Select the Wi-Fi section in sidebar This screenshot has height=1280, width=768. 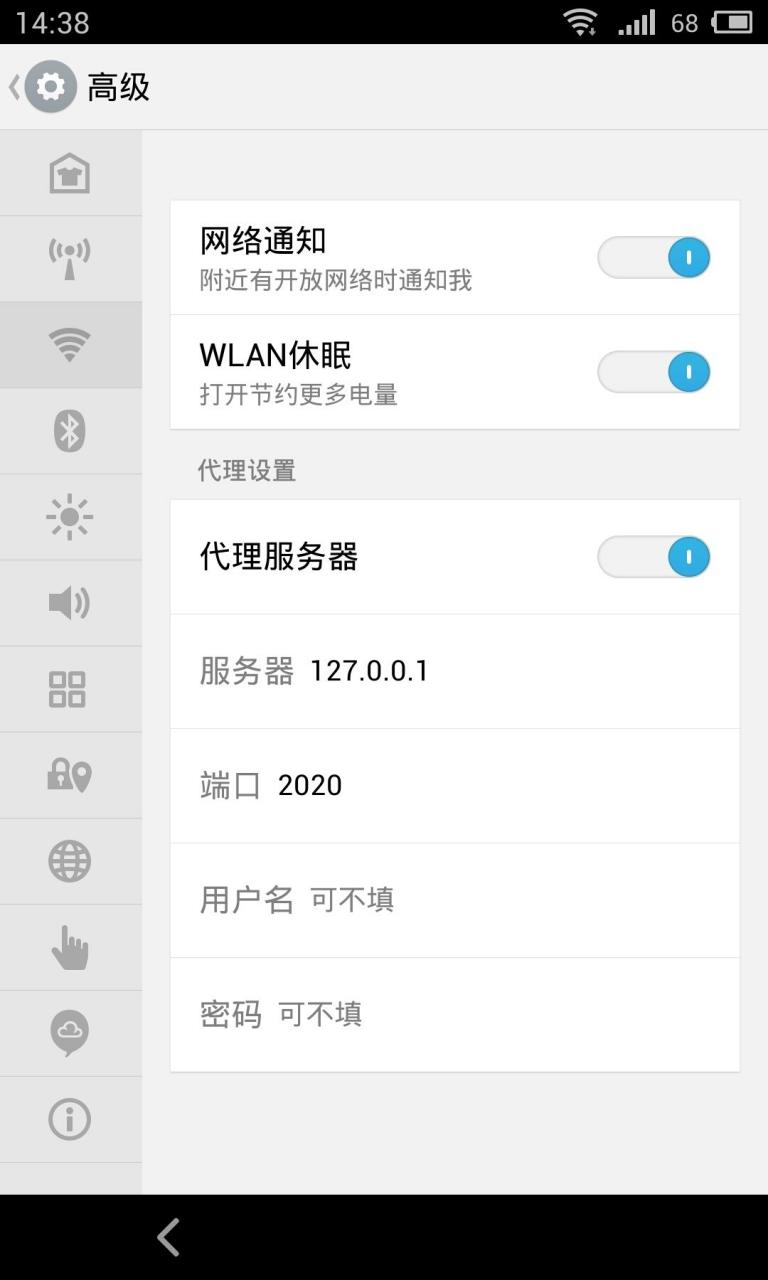tap(70, 345)
